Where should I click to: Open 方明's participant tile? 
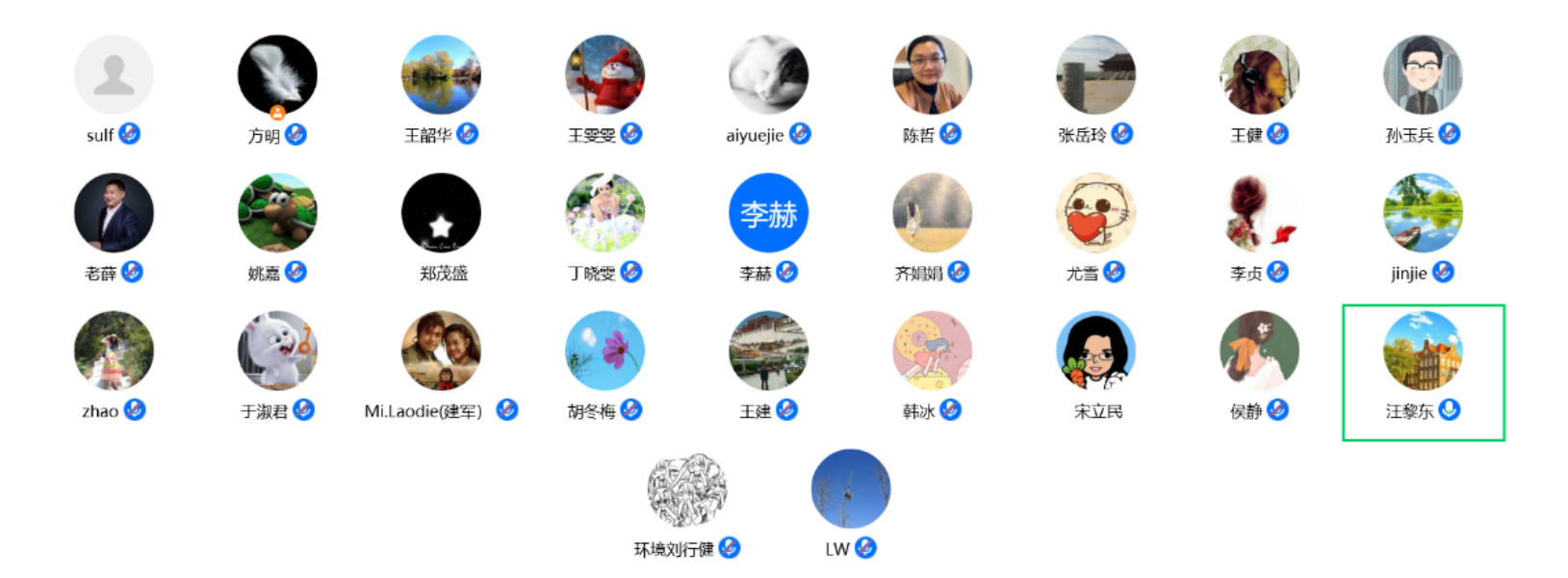277,75
